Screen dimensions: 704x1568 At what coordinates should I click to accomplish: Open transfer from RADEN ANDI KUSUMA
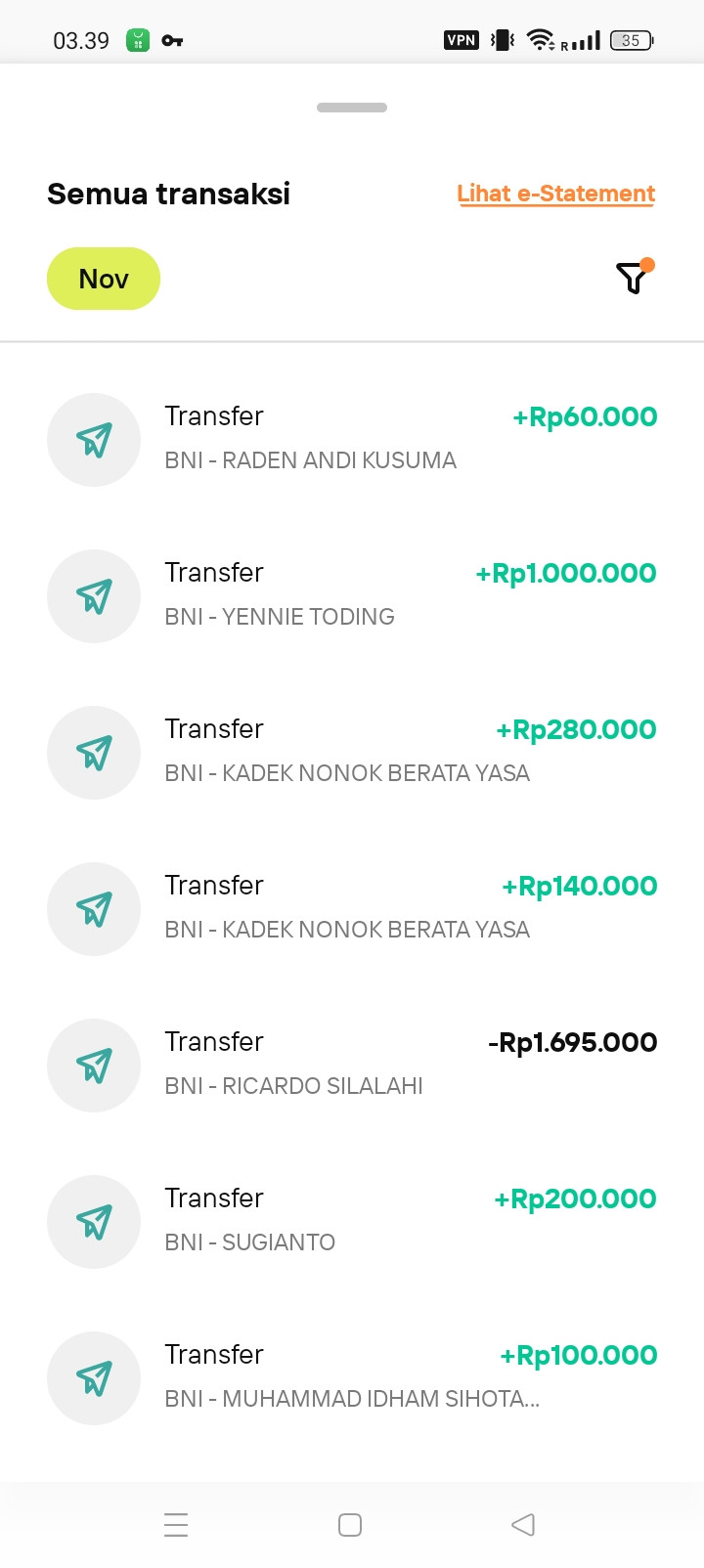352,439
